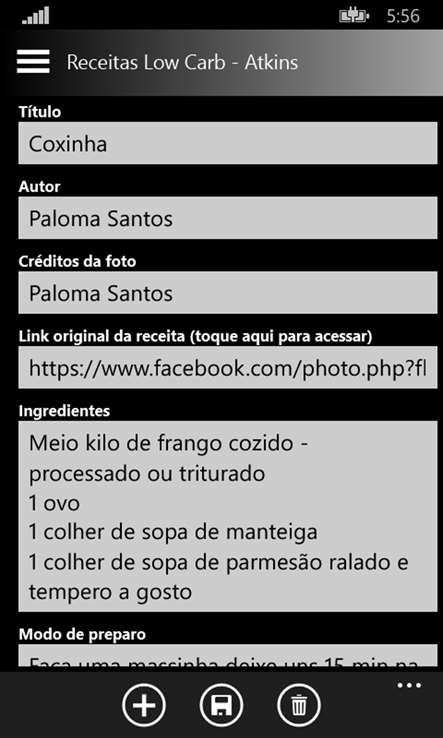Image resolution: width=443 pixels, height=738 pixels.
Task: Add a new recipe with plus button
Action: coord(144,705)
